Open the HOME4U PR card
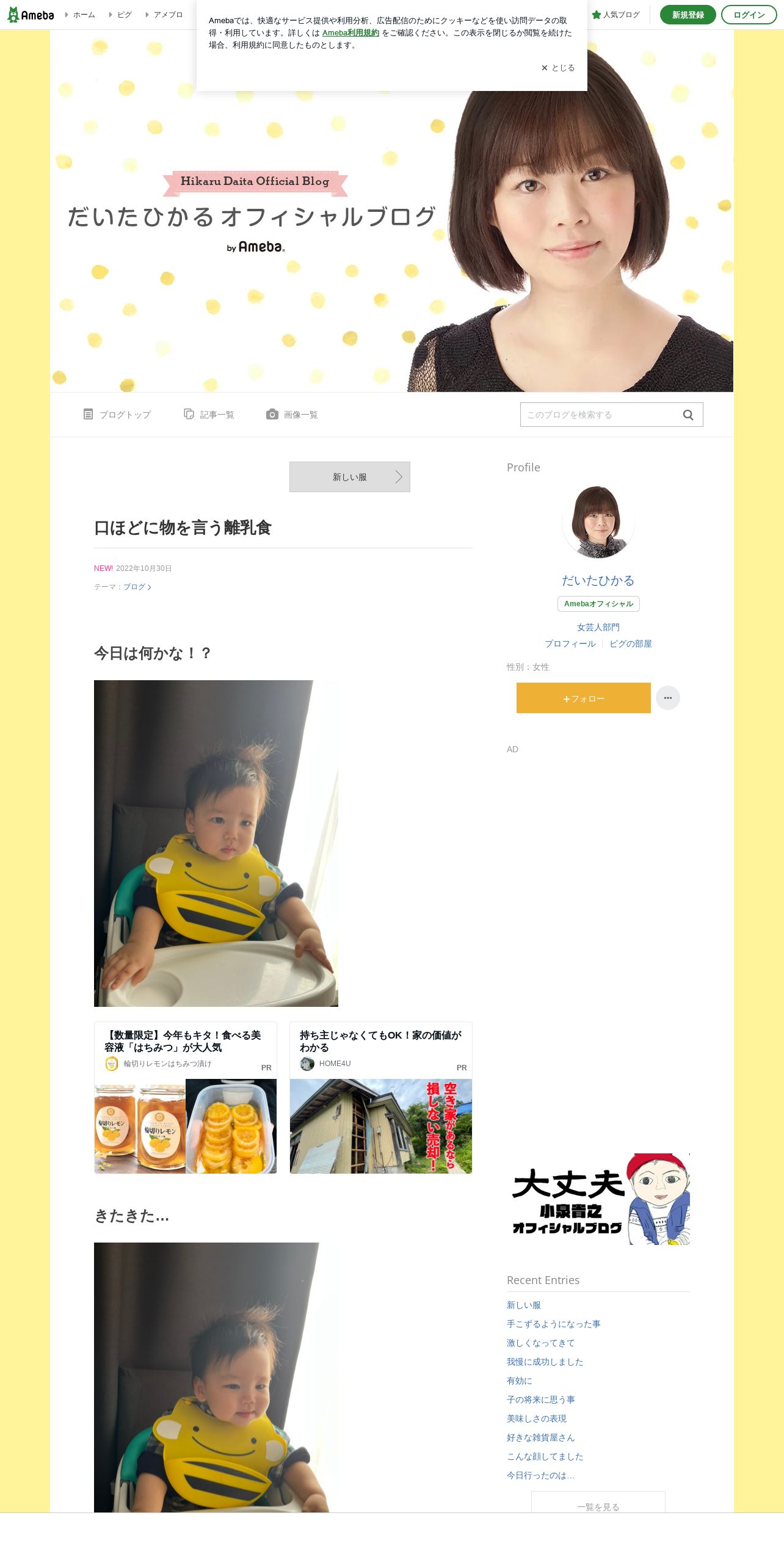The width and height of the screenshot is (784, 1568). pyautogui.click(x=381, y=1097)
